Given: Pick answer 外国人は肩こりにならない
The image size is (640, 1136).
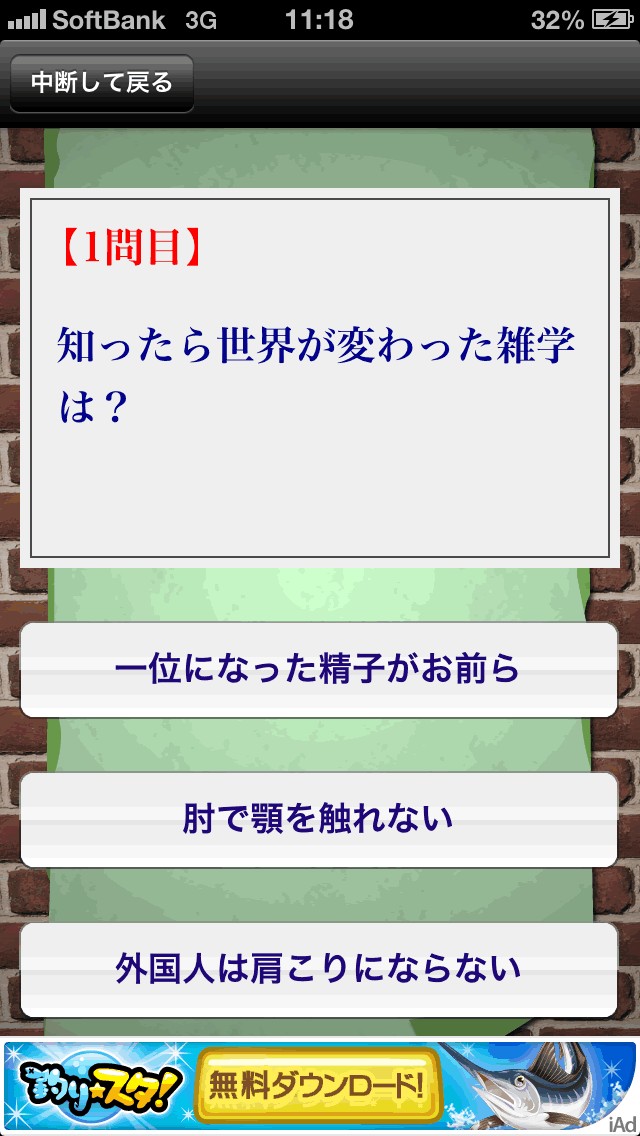Looking at the screenshot, I should click(319, 969).
